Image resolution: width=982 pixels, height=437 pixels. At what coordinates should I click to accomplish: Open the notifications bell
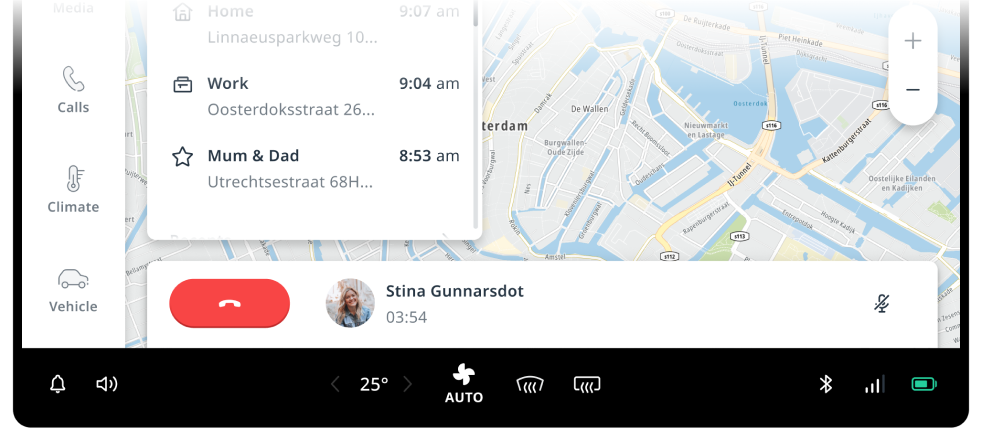coord(58,384)
